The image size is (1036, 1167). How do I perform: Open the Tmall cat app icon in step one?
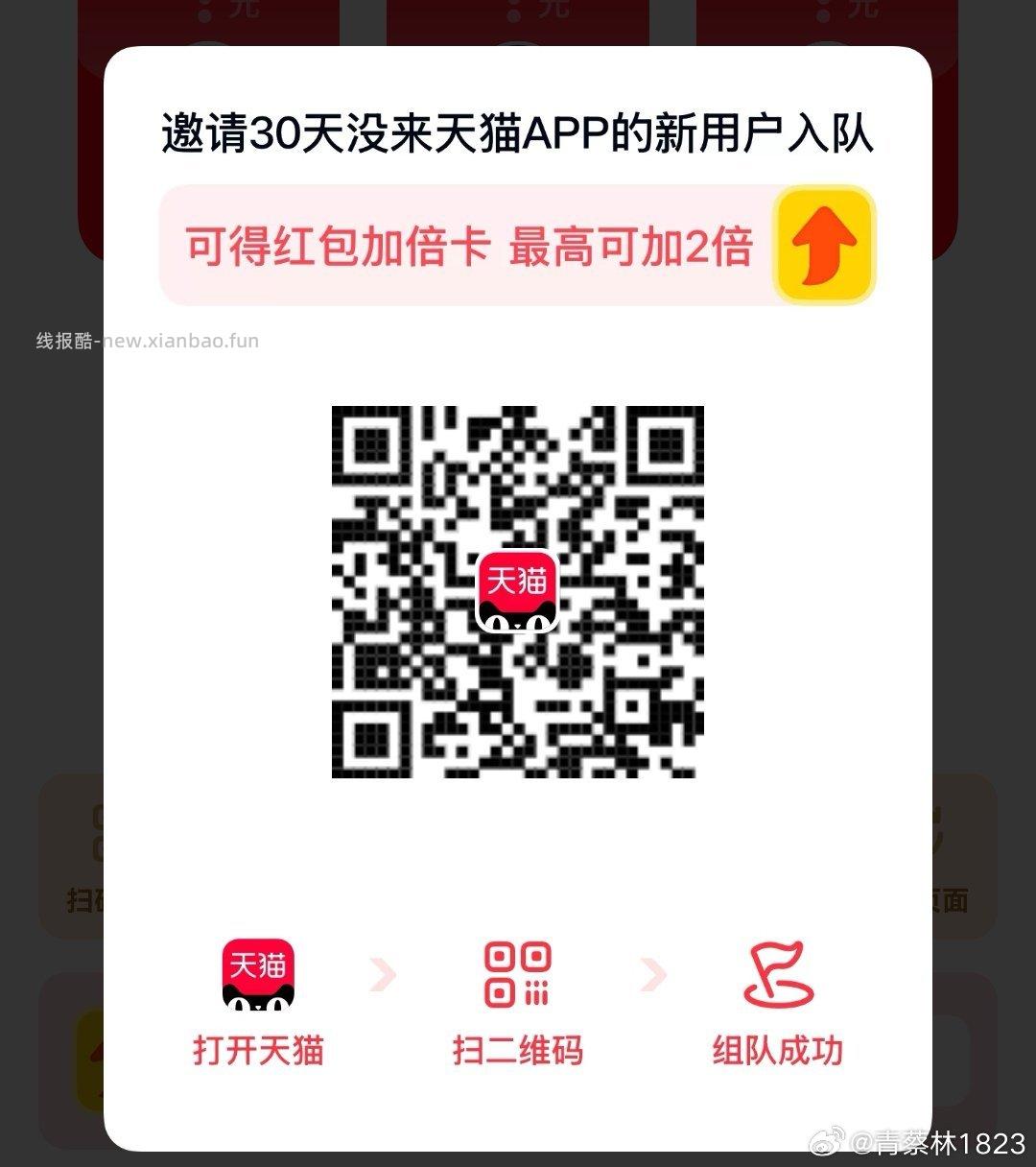point(259,974)
